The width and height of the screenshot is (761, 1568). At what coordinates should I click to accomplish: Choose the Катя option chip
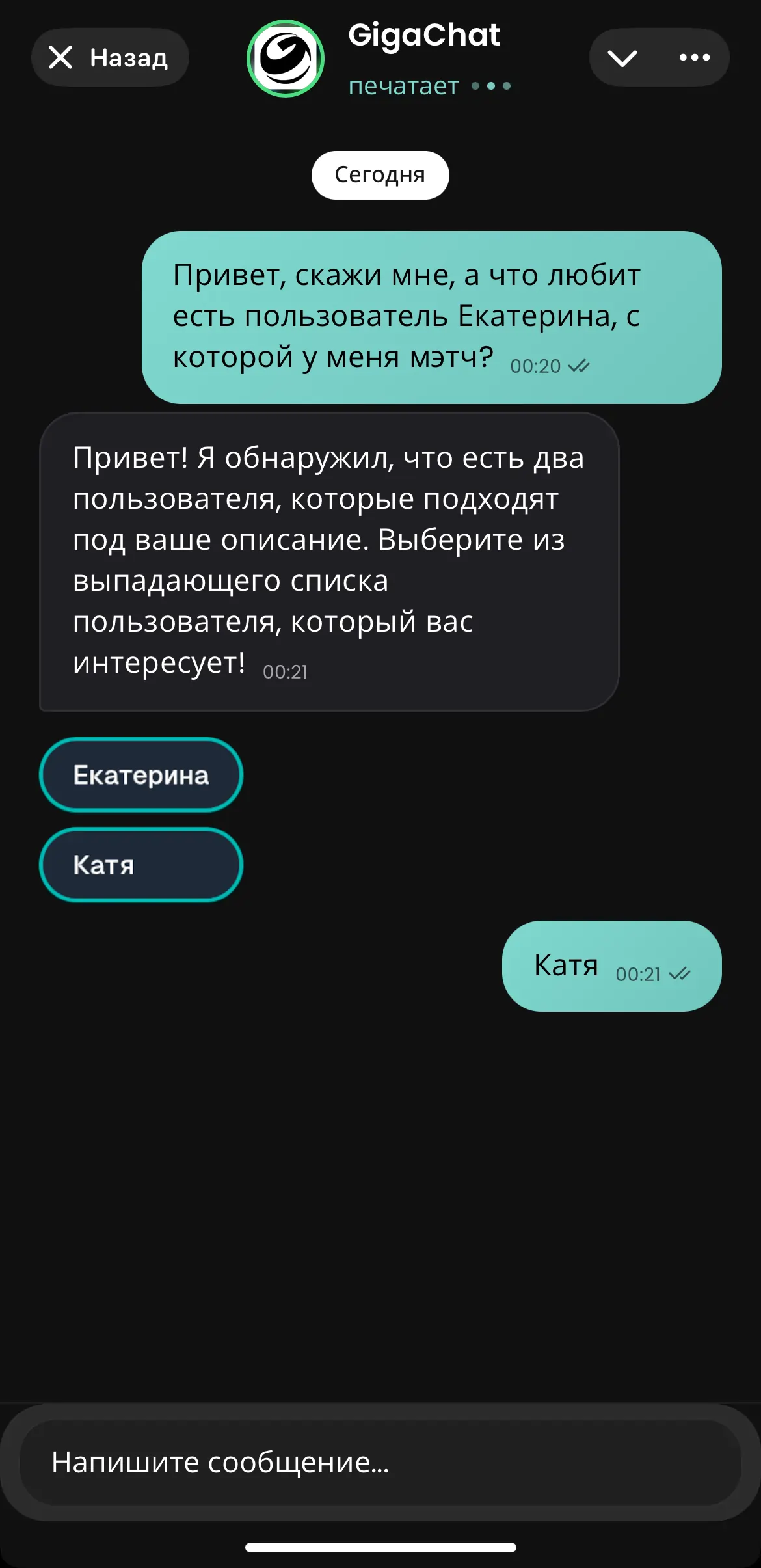coord(141,865)
